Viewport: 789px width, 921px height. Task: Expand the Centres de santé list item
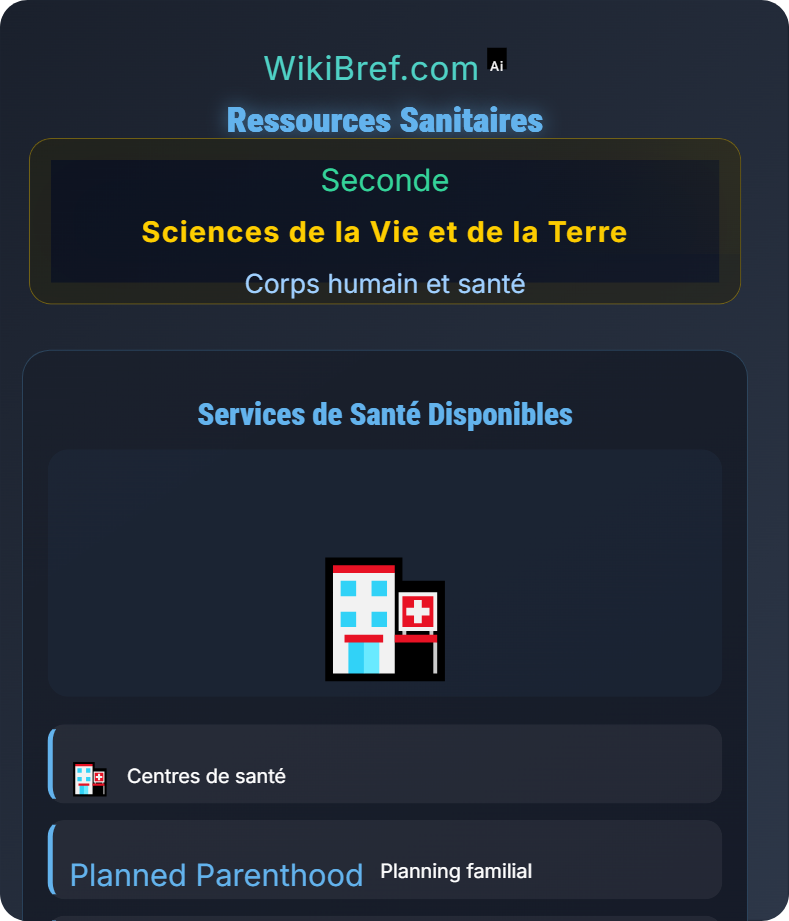pyautogui.click(x=384, y=763)
